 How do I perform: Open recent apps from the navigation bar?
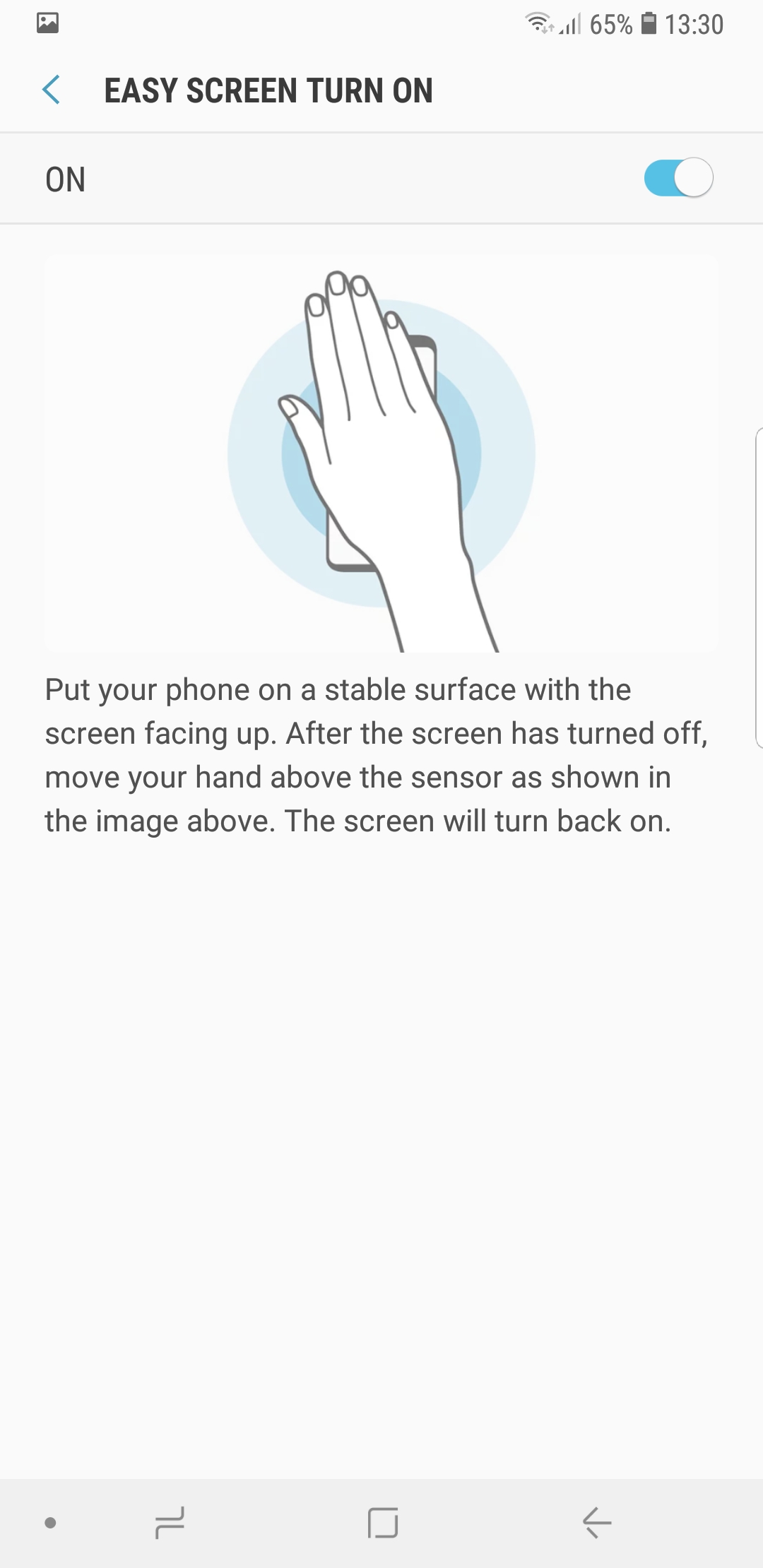click(170, 1522)
